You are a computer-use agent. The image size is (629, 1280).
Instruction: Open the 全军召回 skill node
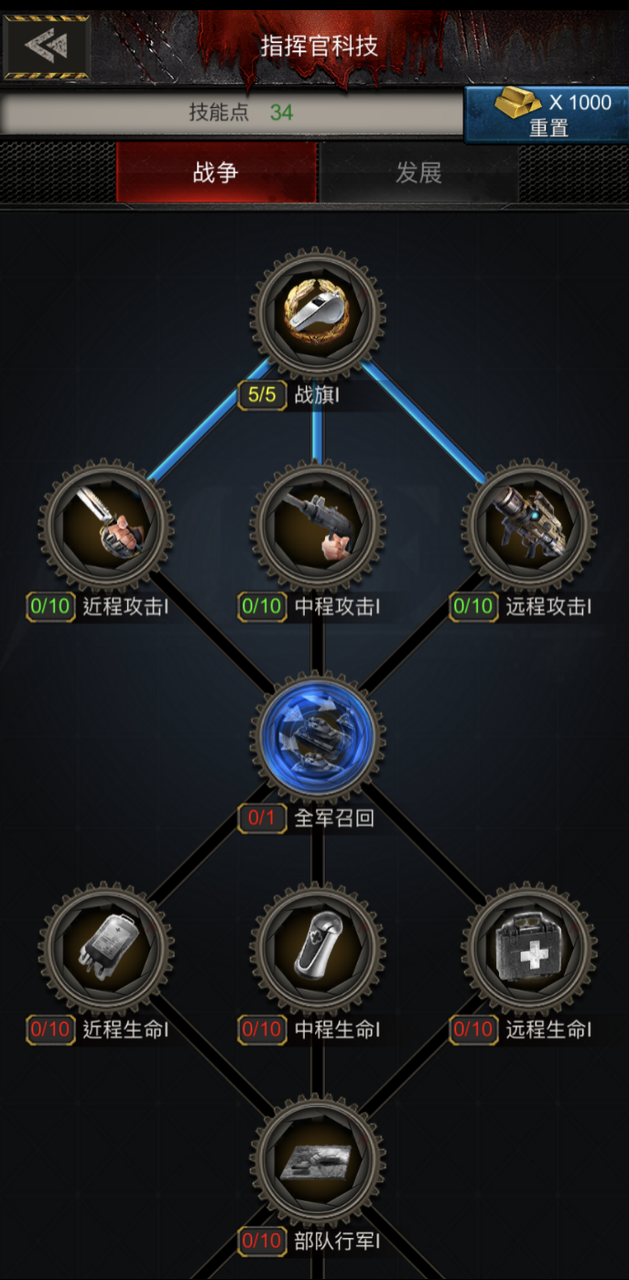(x=317, y=738)
